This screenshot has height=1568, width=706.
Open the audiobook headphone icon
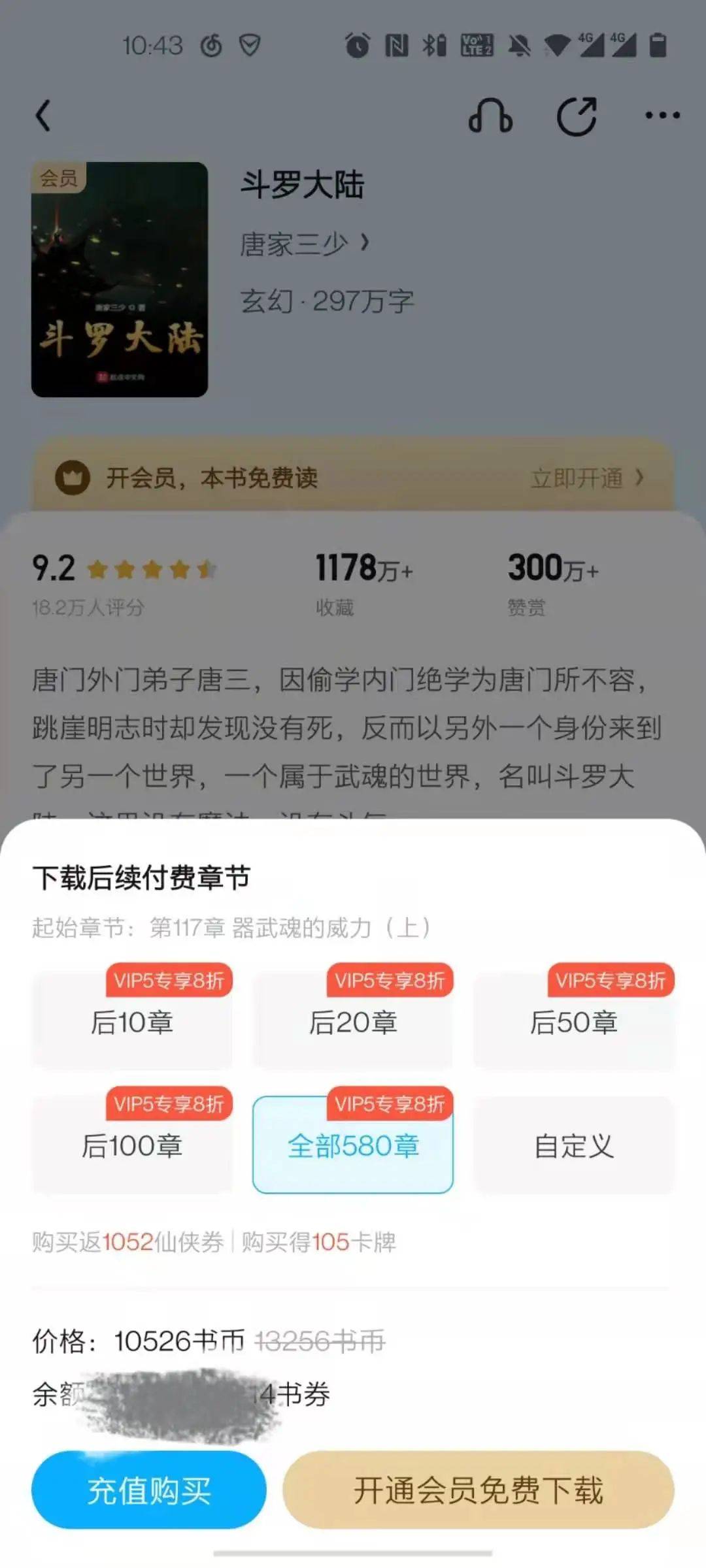coord(490,116)
